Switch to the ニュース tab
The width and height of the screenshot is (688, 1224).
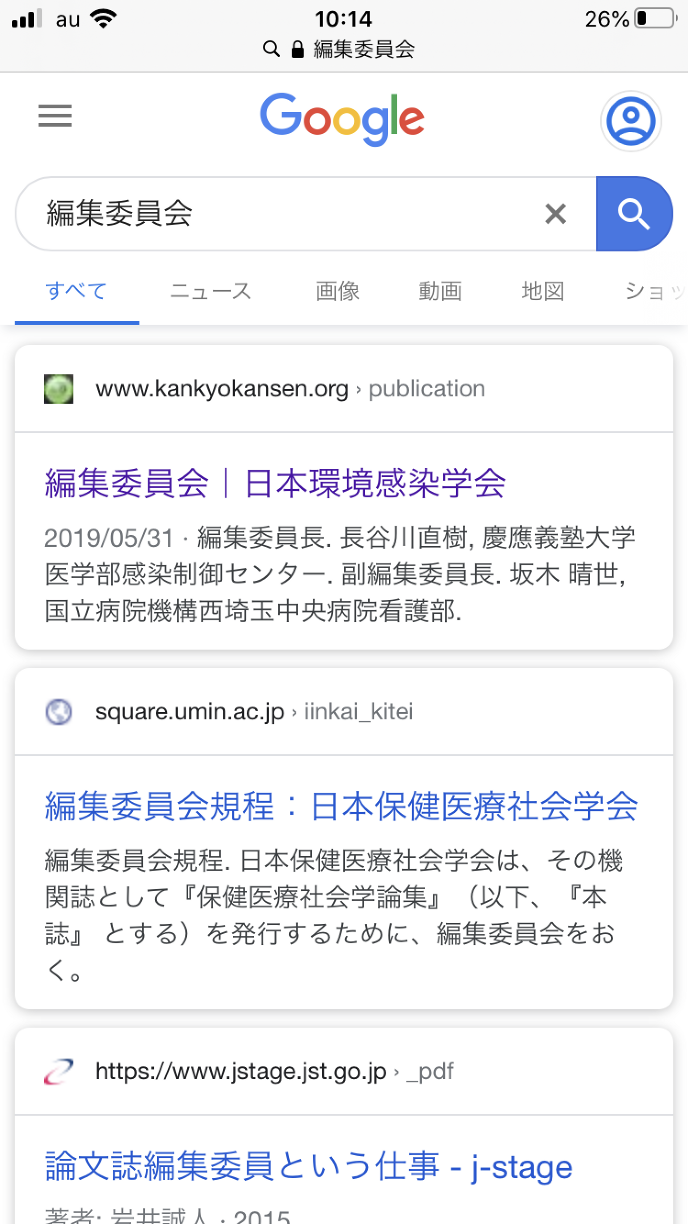coord(210,291)
